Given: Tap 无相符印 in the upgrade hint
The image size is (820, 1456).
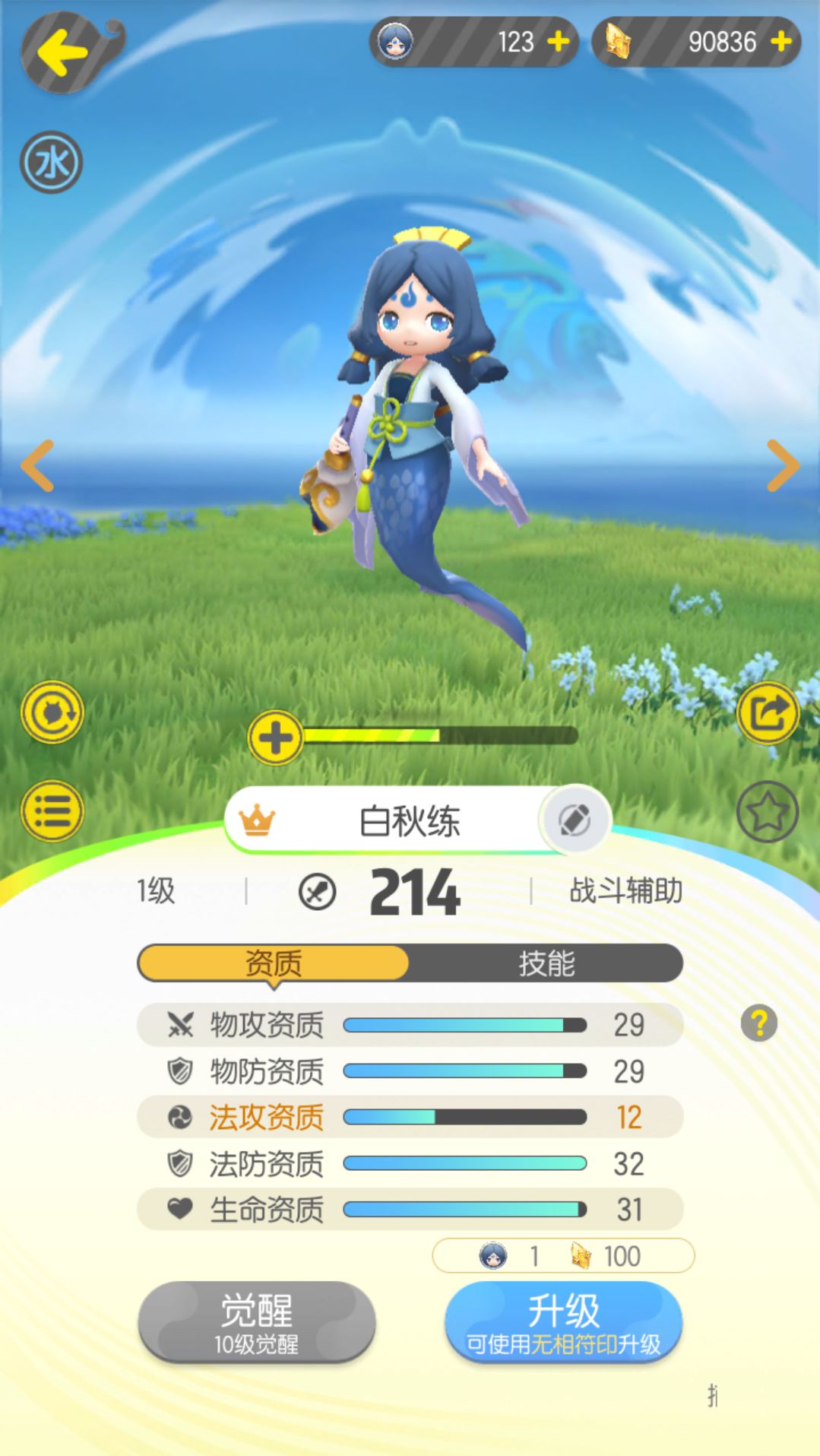Looking at the screenshot, I should (575, 1344).
